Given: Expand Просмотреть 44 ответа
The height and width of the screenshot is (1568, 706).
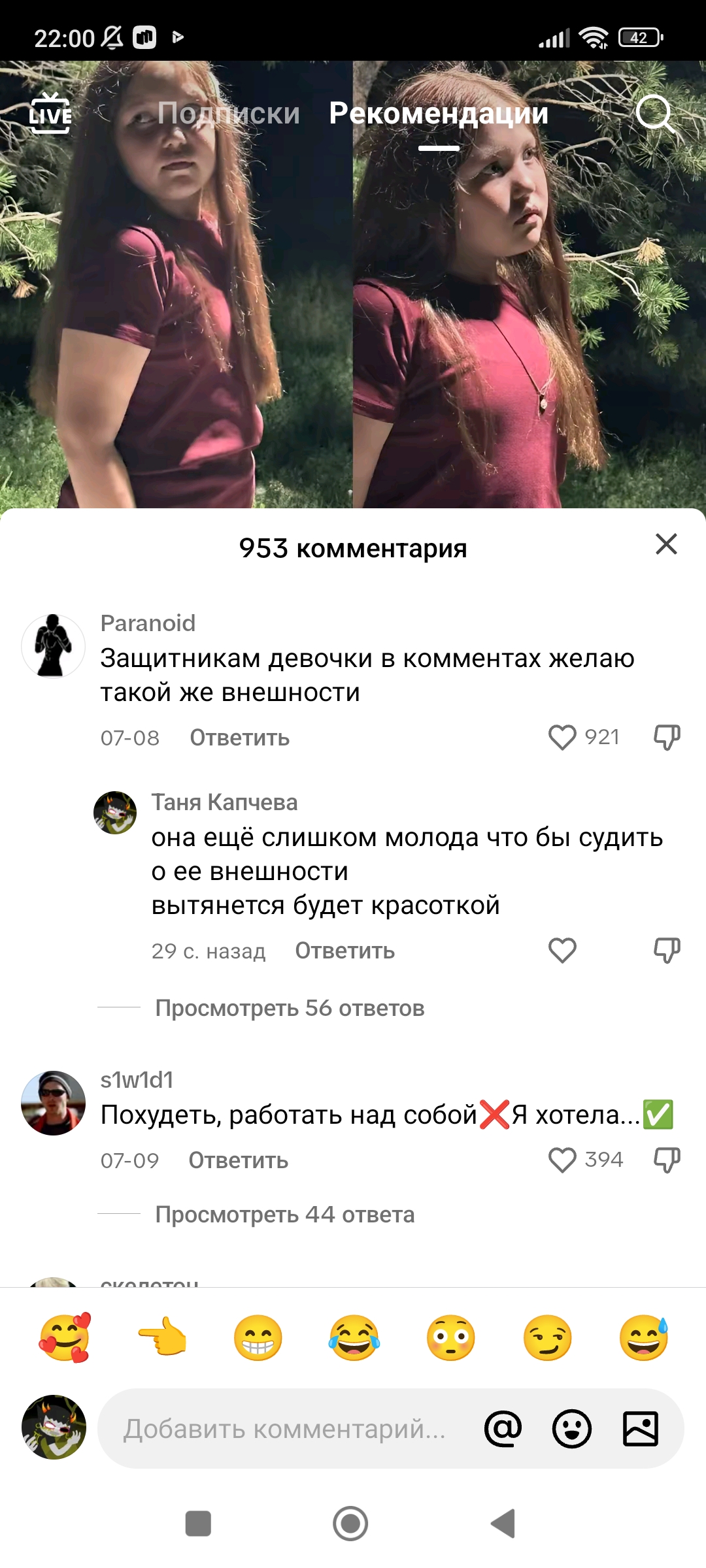Looking at the screenshot, I should (x=285, y=1215).
